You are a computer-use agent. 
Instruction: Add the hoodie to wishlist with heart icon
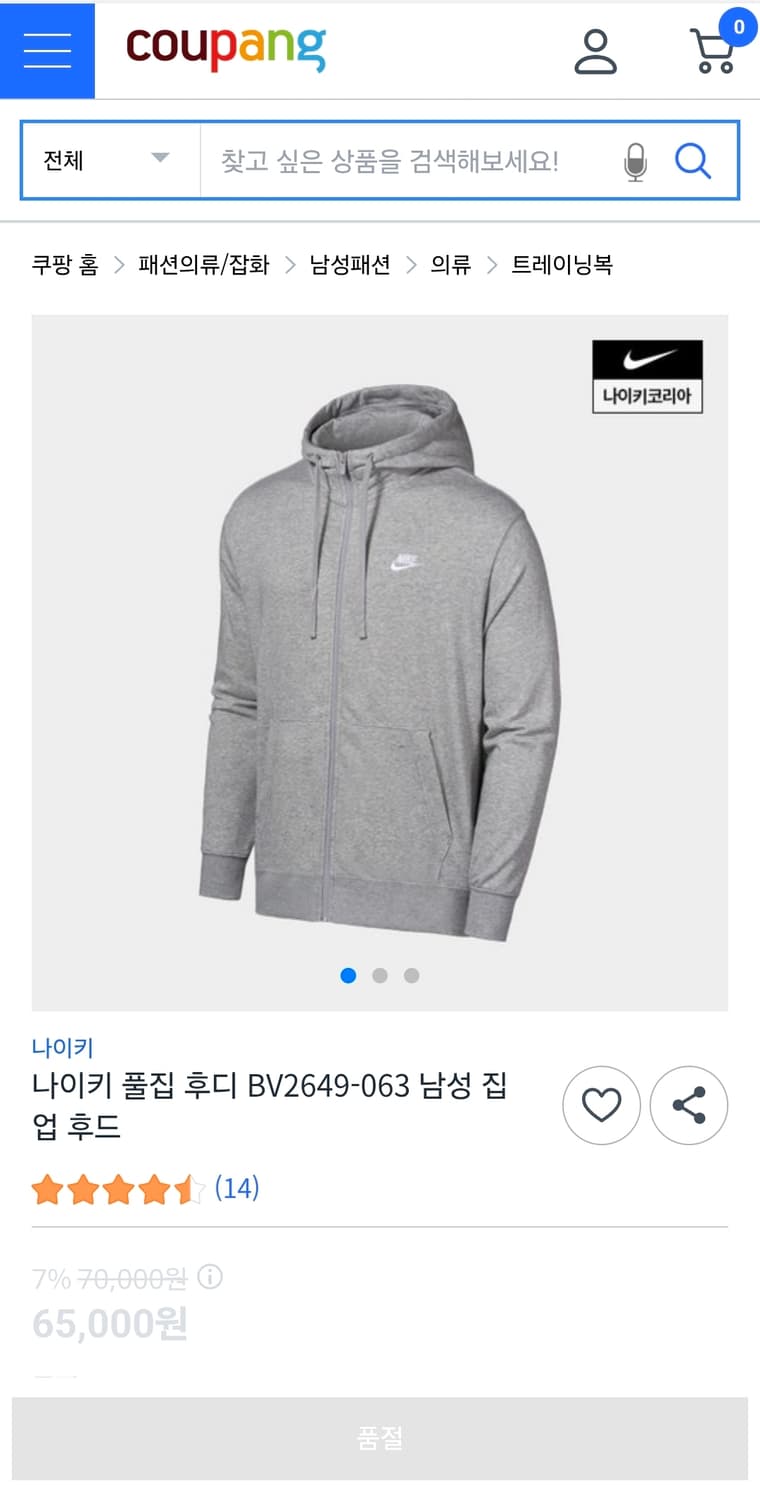coord(602,1104)
